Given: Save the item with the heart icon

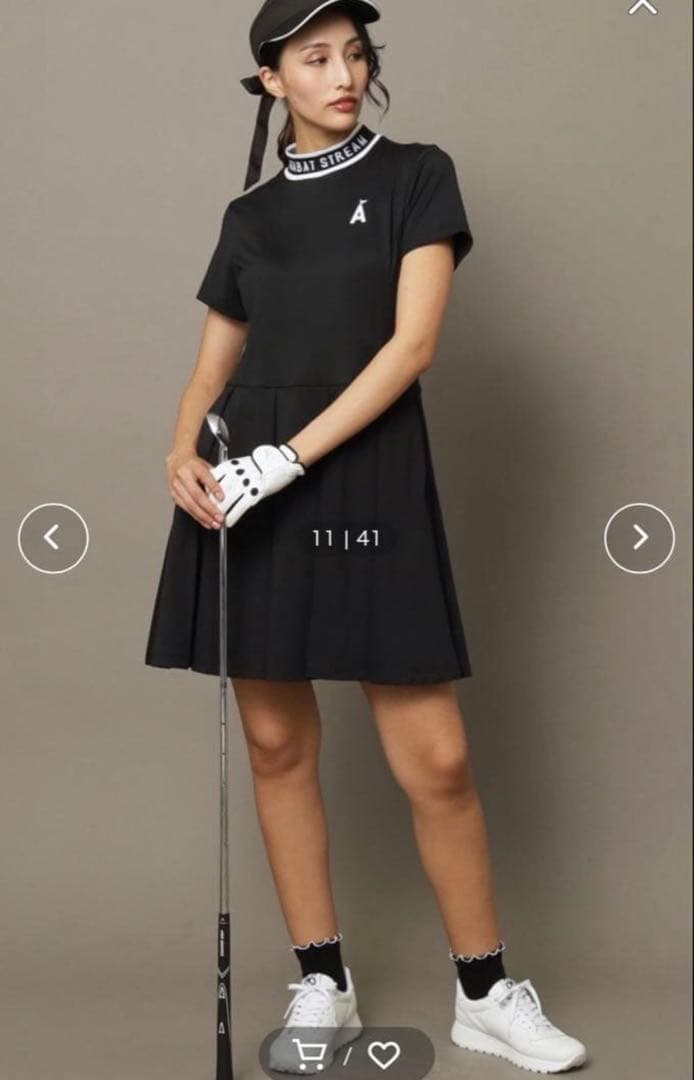Looking at the screenshot, I should click(x=383, y=1054).
